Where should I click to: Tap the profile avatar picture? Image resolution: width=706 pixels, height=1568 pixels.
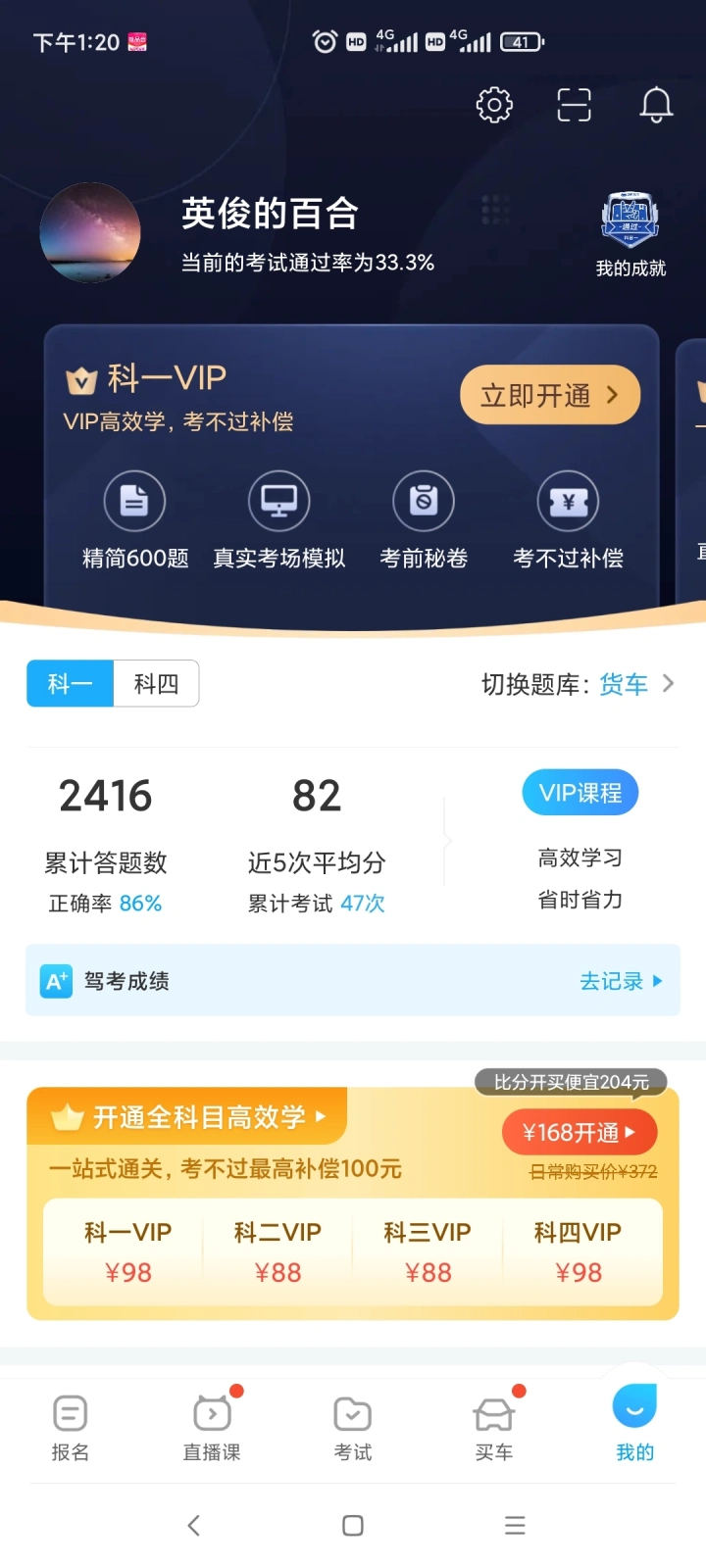(90, 233)
